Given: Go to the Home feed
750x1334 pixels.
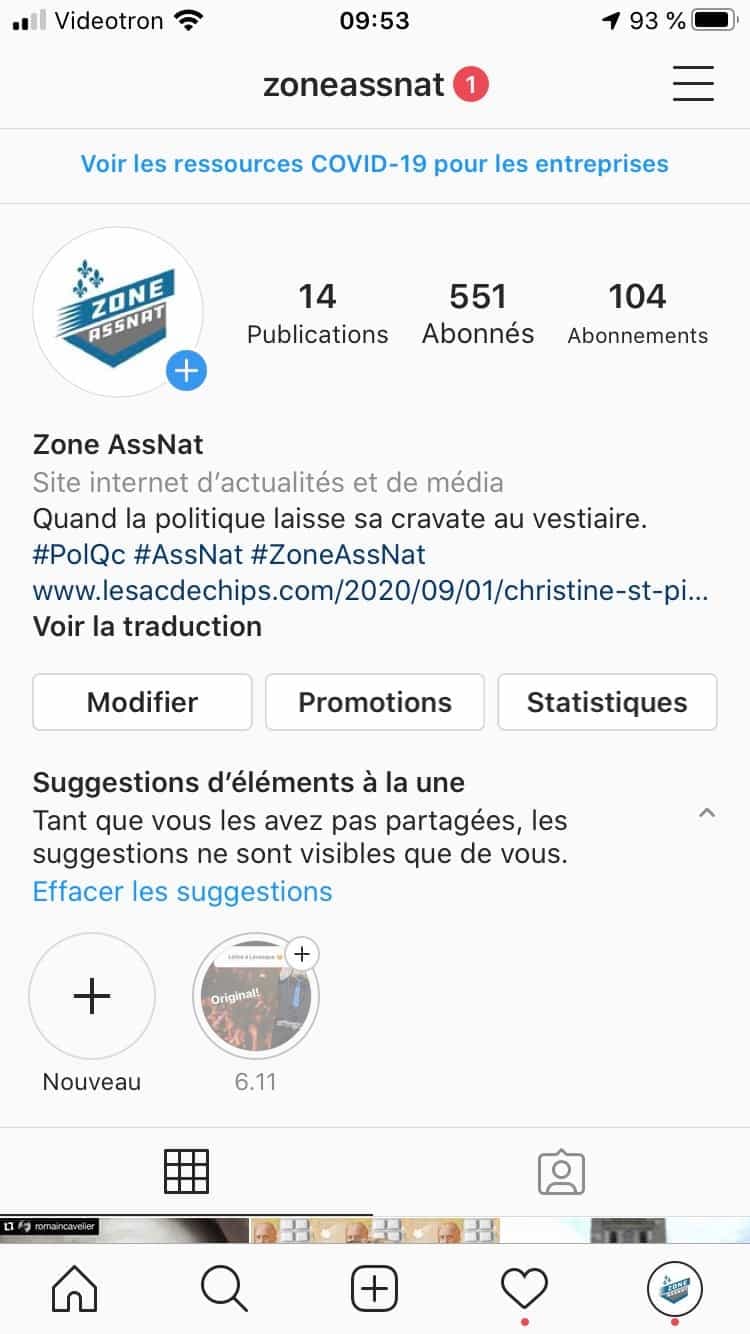Looking at the screenshot, I should pyautogui.click(x=75, y=1289).
